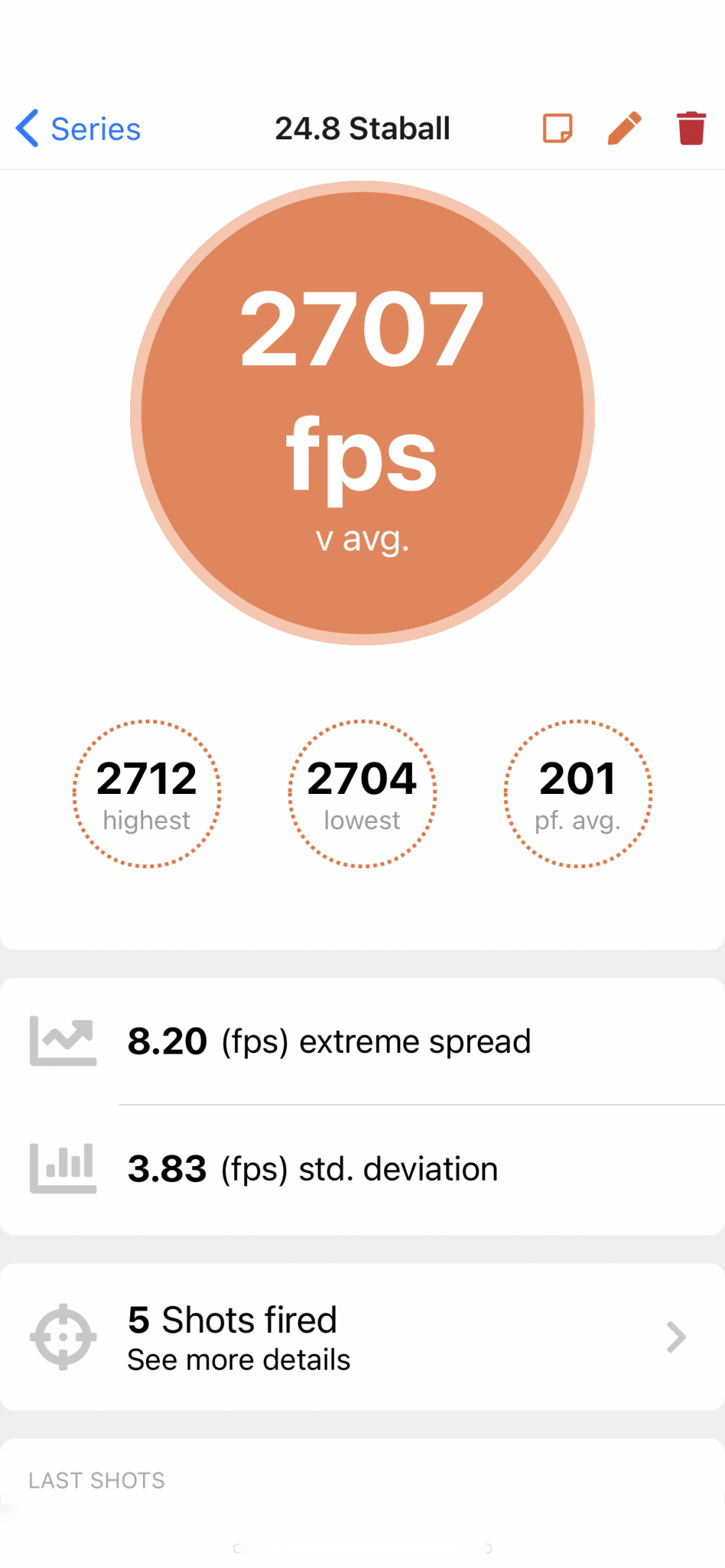This screenshot has width=725, height=1568.
Task: Go back to Series list
Action: 78,129
